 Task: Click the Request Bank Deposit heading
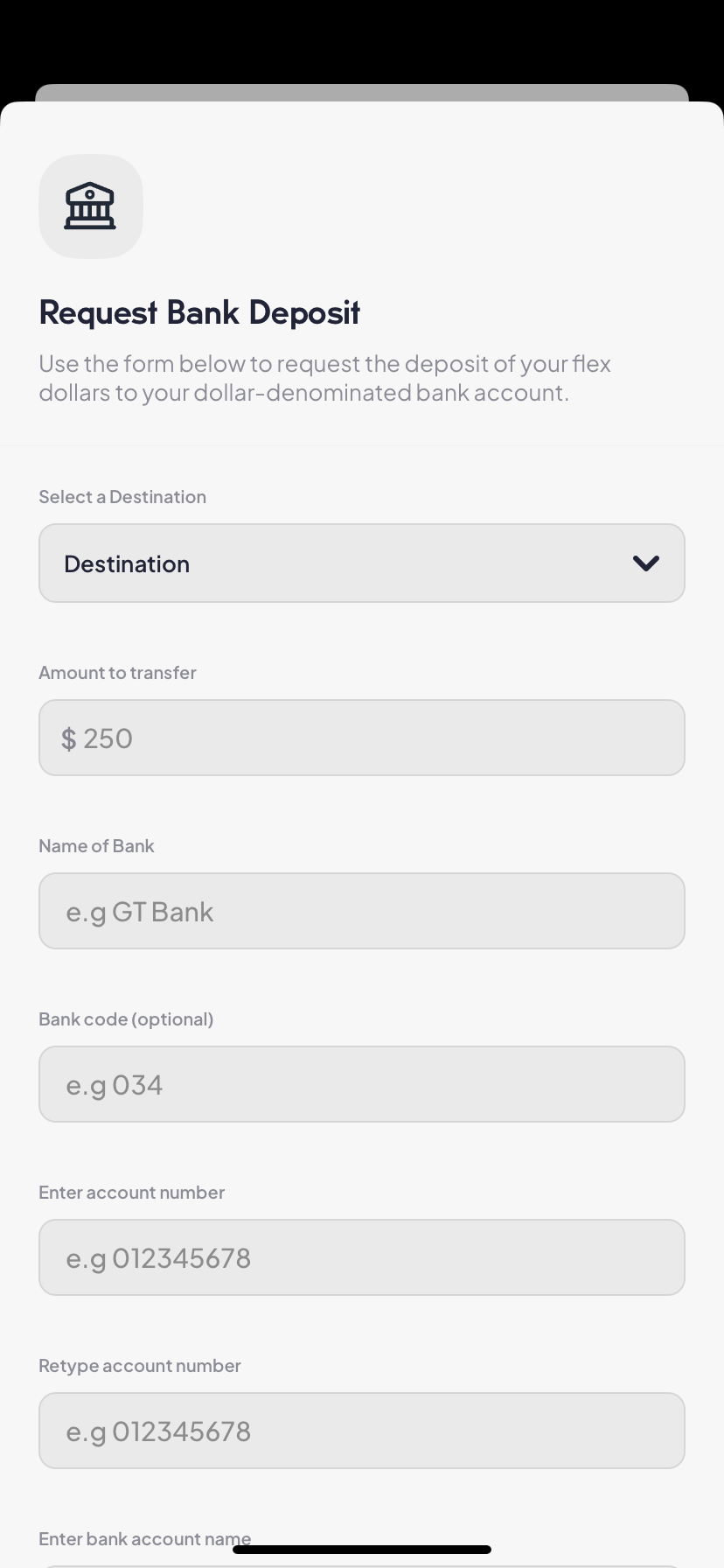[x=198, y=311]
